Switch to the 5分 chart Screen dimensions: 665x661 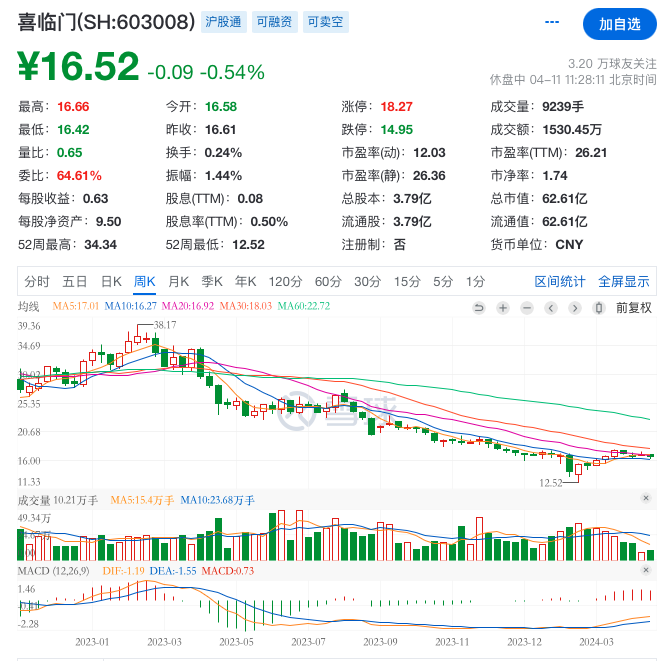pyautogui.click(x=443, y=281)
